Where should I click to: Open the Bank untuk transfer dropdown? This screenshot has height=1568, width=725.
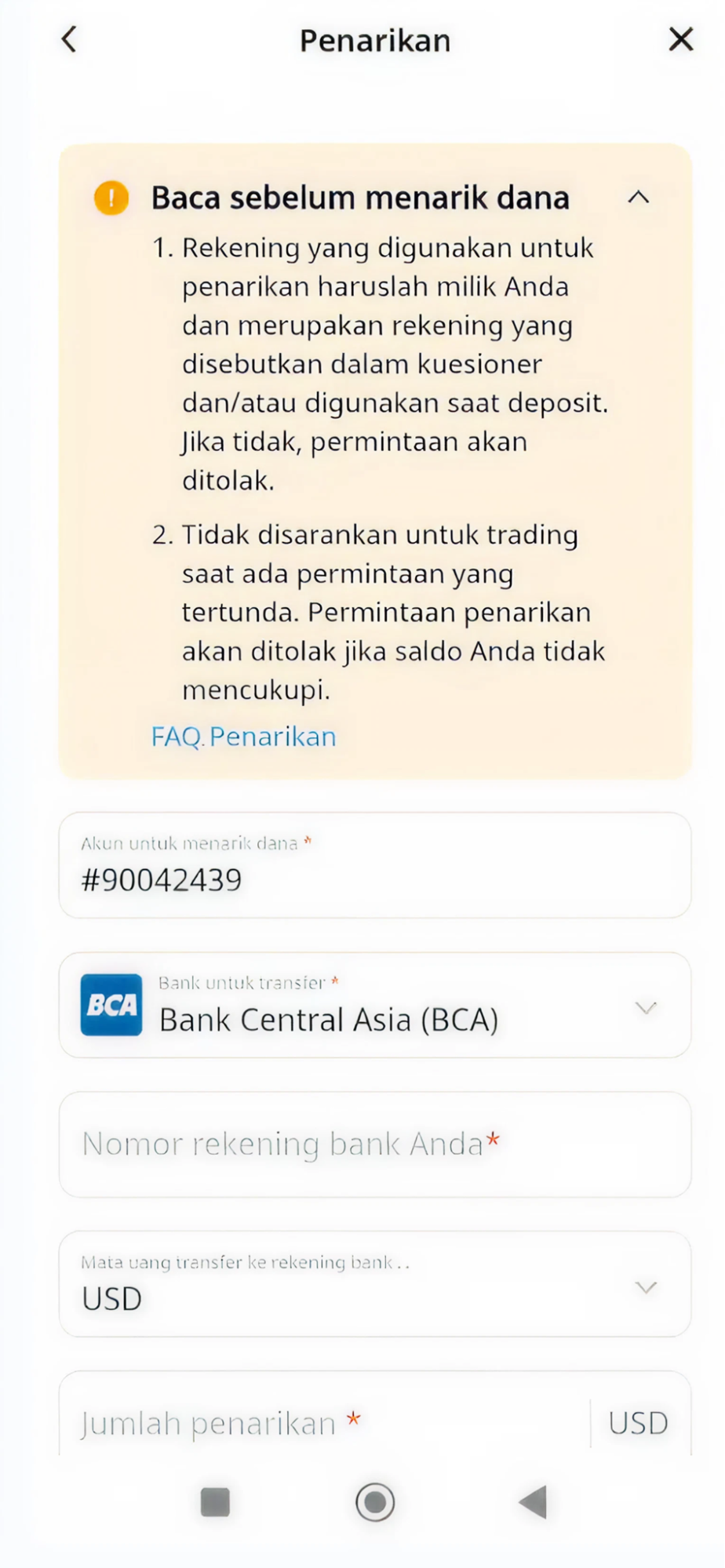(x=375, y=1005)
